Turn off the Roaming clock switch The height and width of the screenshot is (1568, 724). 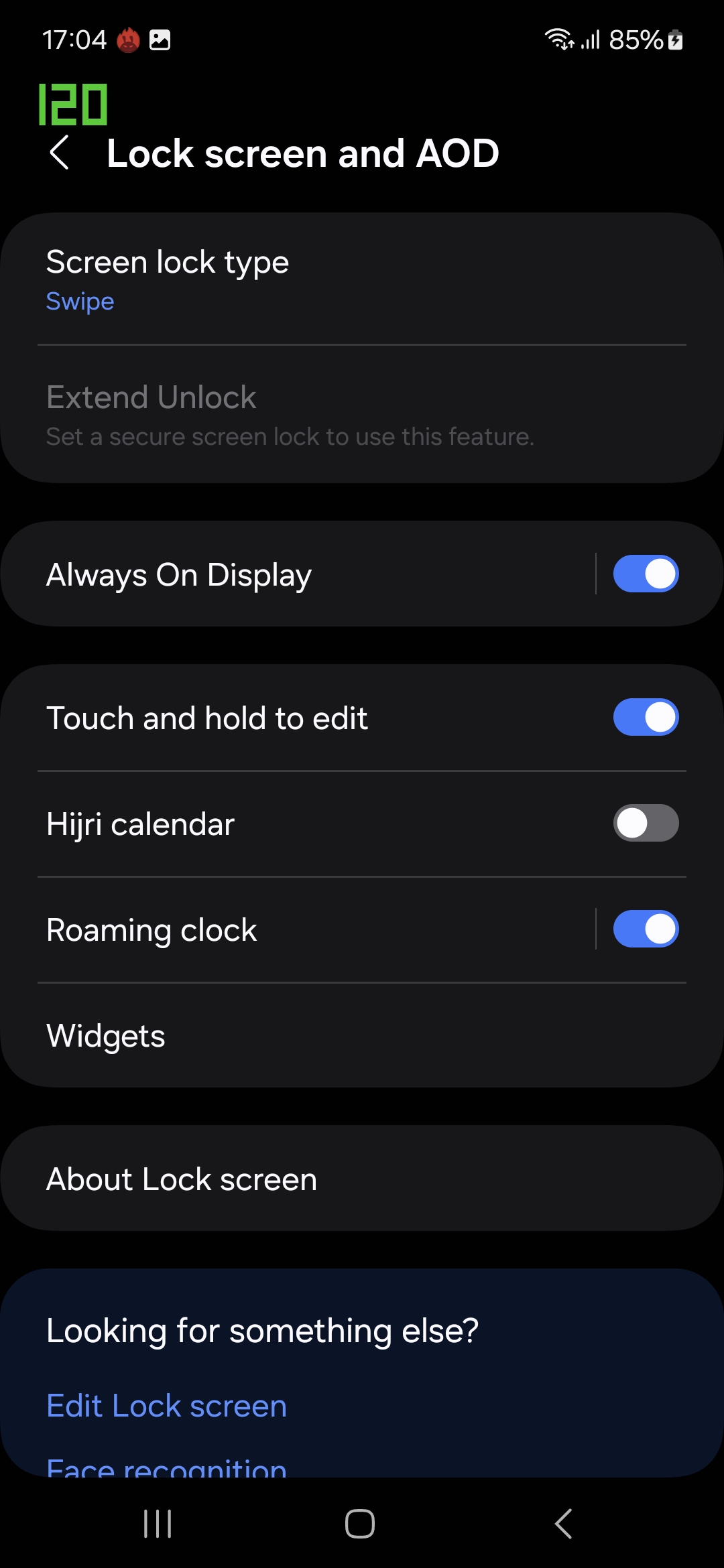point(645,929)
